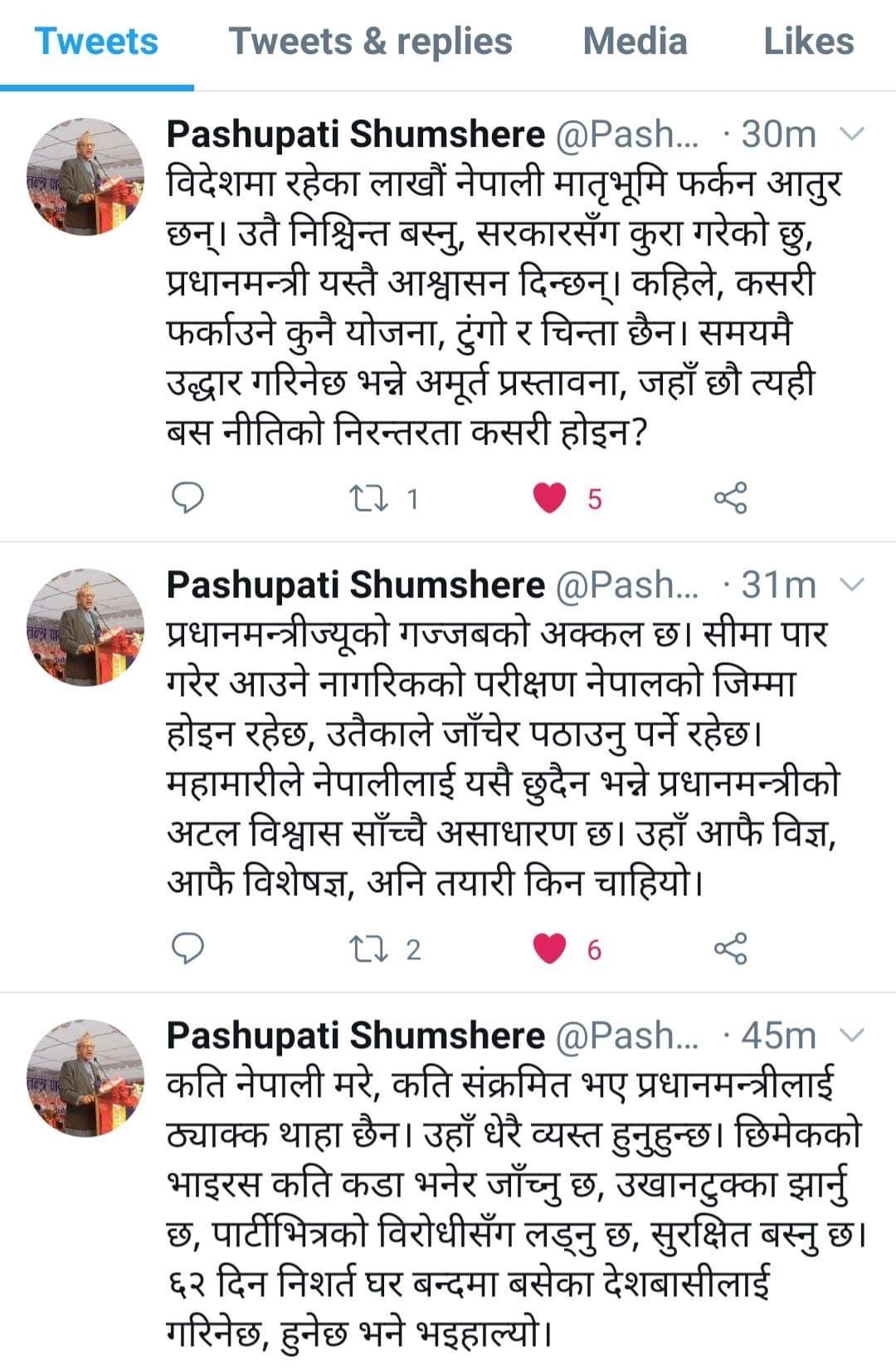The width and height of the screenshot is (896, 1371).
Task: Tap the profile picture on the 45m tweet
Action: (85, 1078)
